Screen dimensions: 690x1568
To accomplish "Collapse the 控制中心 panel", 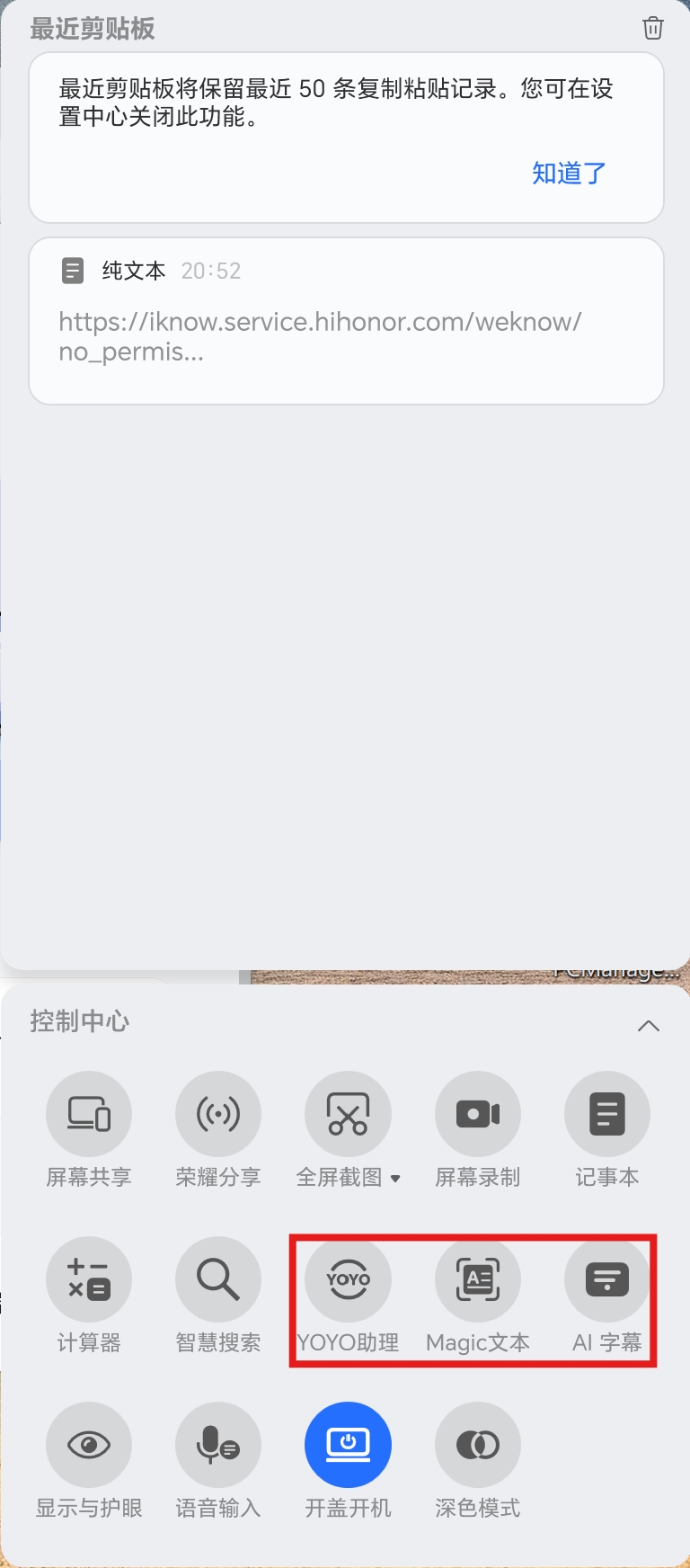I will (x=648, y=1026).
